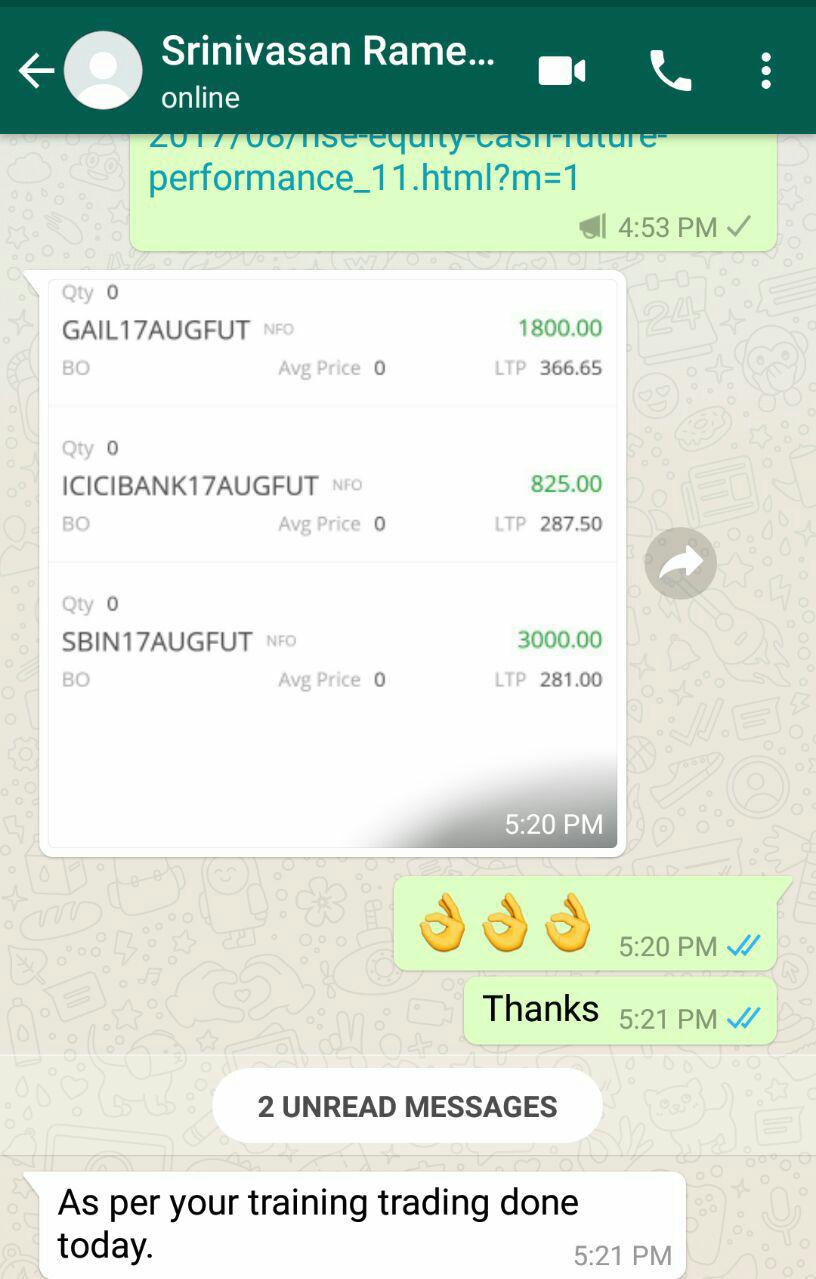The width and height of the screenshot is (816, 1279).
Task: Open Srinivasan's contact profile
Action: coord(327,70)
